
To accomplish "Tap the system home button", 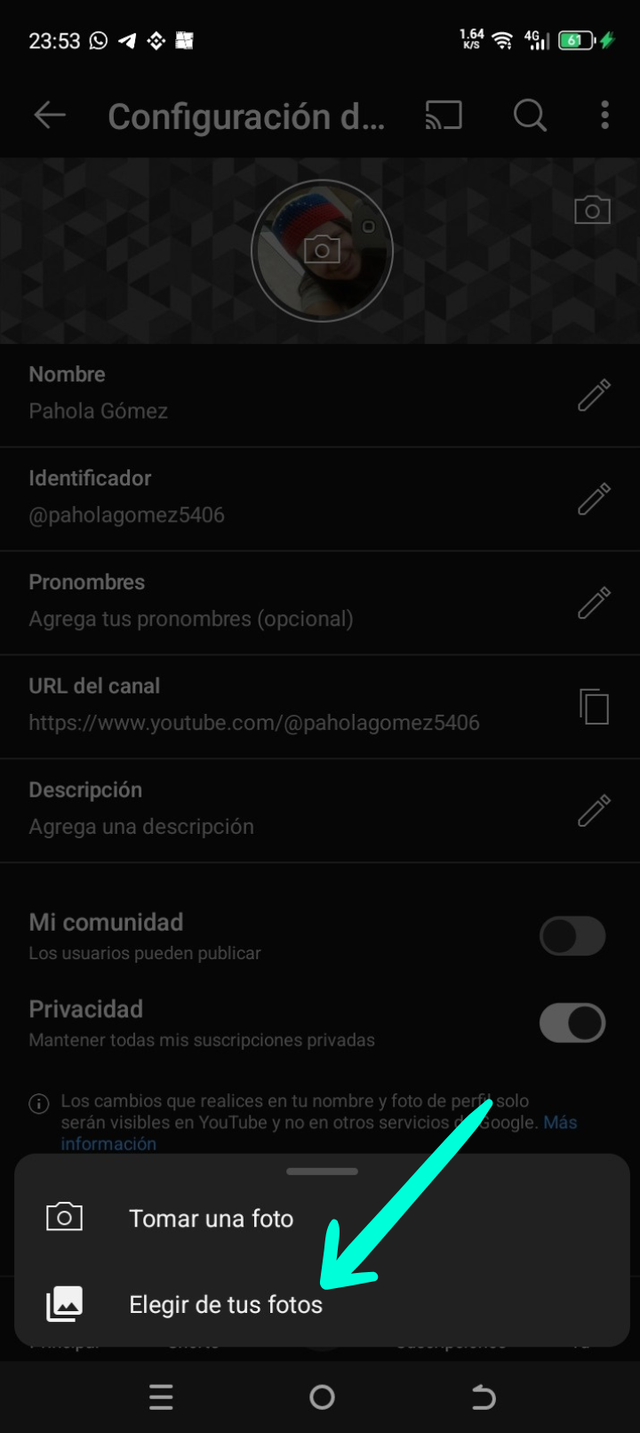I will pyautogui.click(x=322, y=1397).
